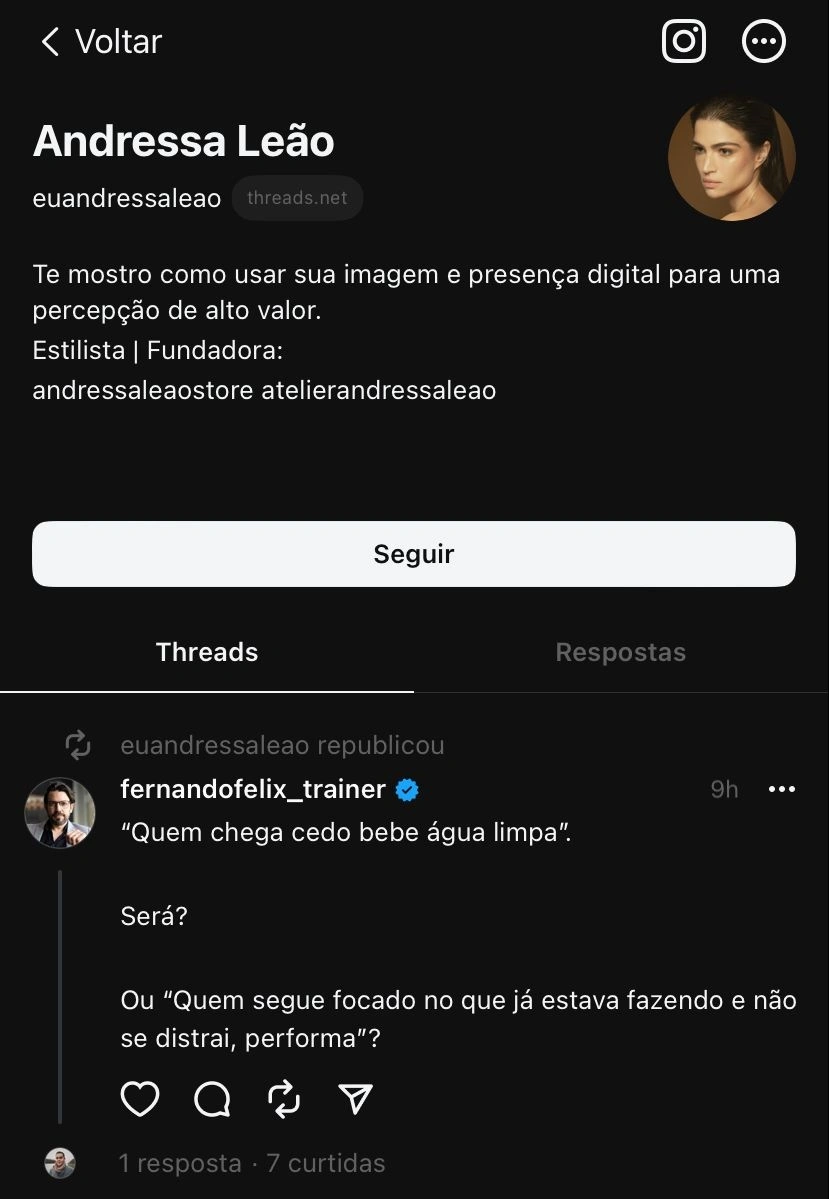Like fernandofelix_trainer's post
Image resolution: width=829 pixels, height=1199 pixels.
pos(140,1100)
